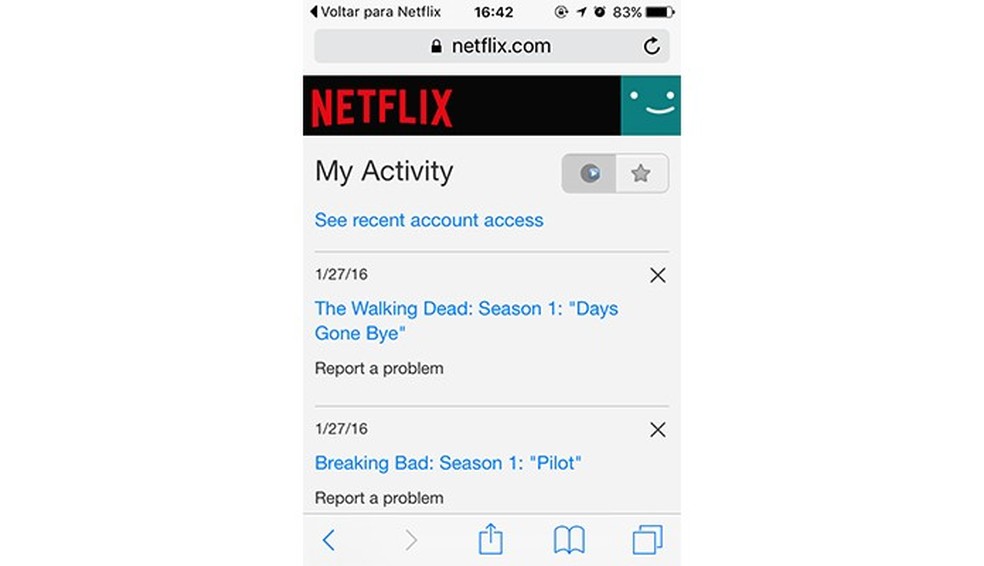Viewport: 984px width, 566px height.
Task: Reload the page
Action: 651,46
